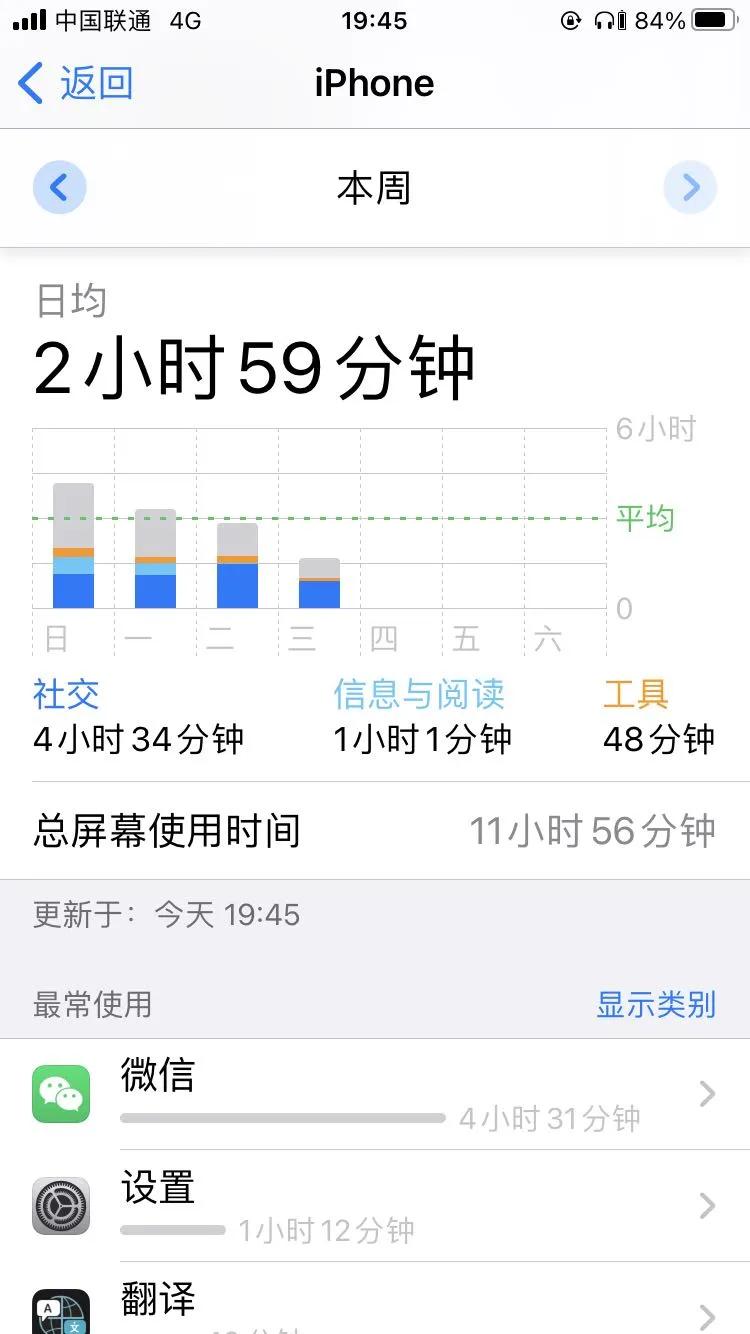The image size is (750, 1334).
Task: Open WeChat usage details via its chevron
Action: point(709,1095)
